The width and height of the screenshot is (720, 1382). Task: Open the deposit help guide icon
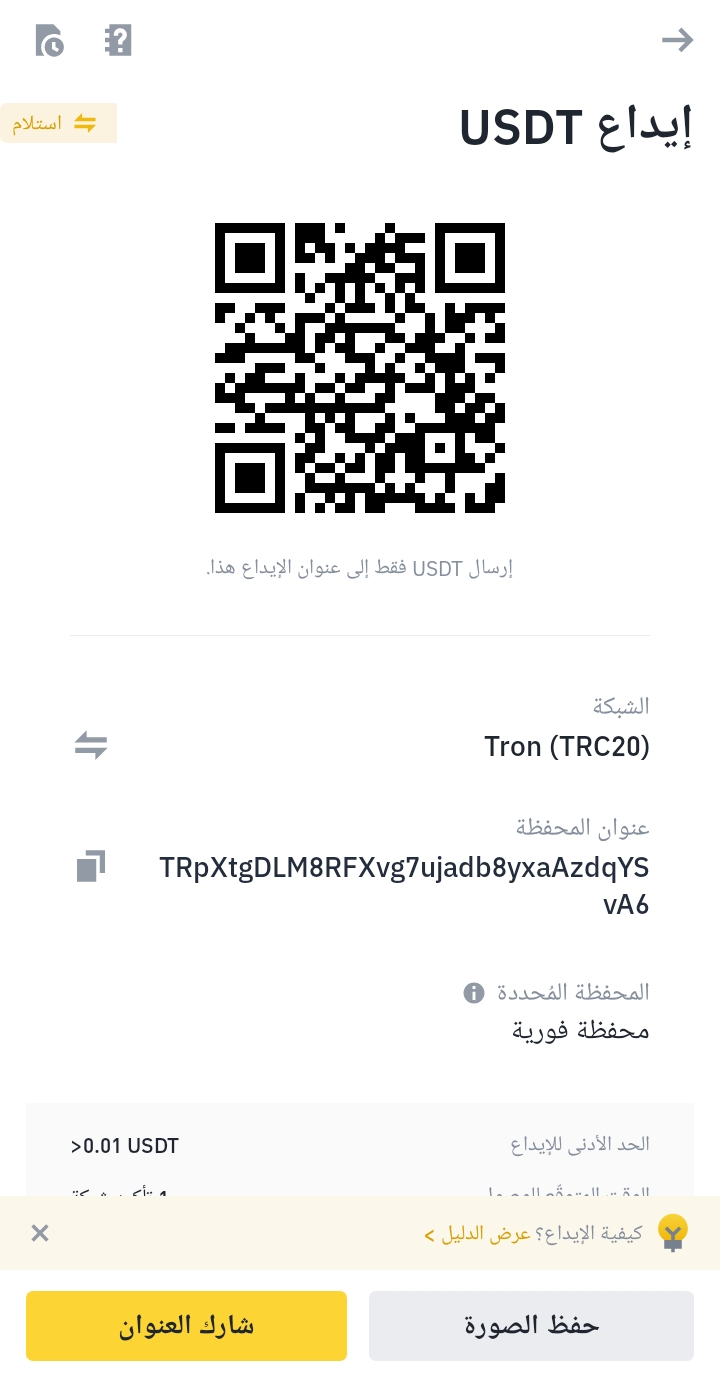click(118, 41)
